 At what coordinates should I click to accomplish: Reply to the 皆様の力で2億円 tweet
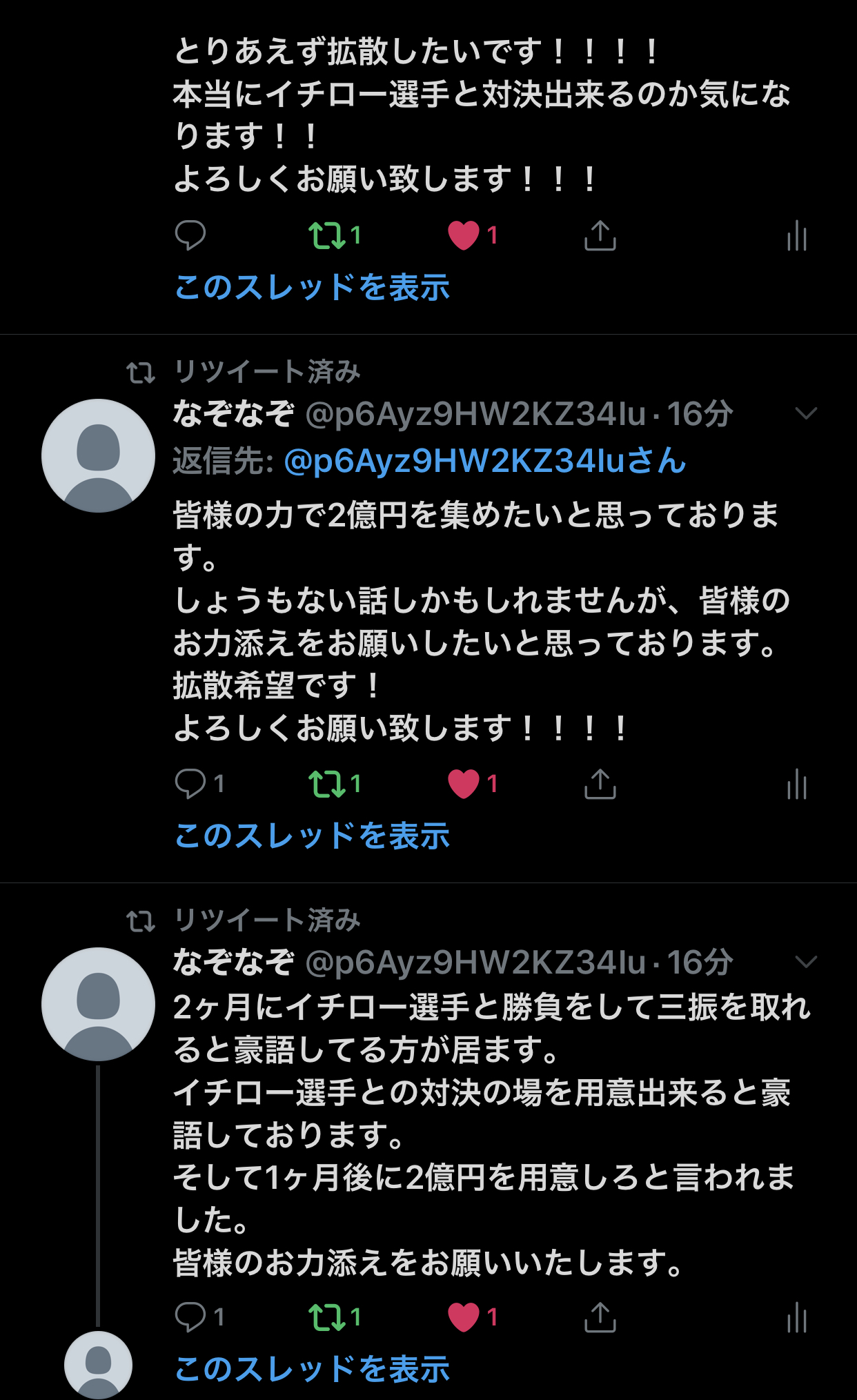coord(199,784)
